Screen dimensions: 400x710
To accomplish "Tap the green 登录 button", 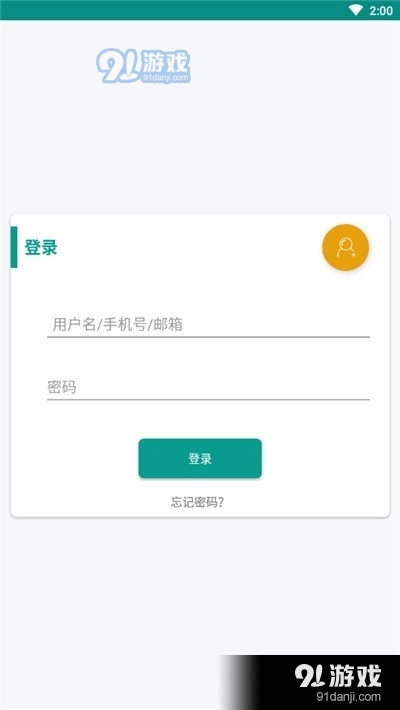I will click(x=200, y=458).
